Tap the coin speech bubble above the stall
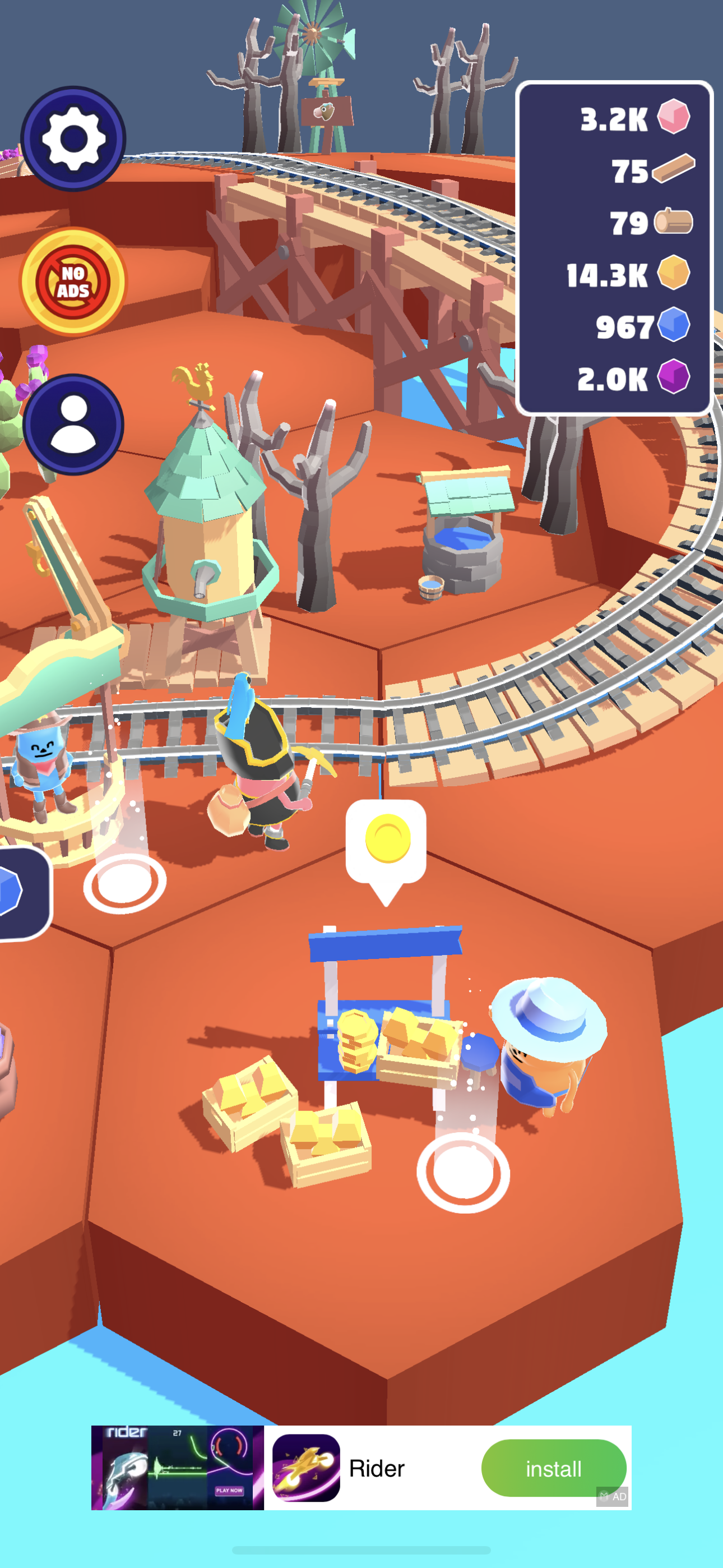 (386, 842)
